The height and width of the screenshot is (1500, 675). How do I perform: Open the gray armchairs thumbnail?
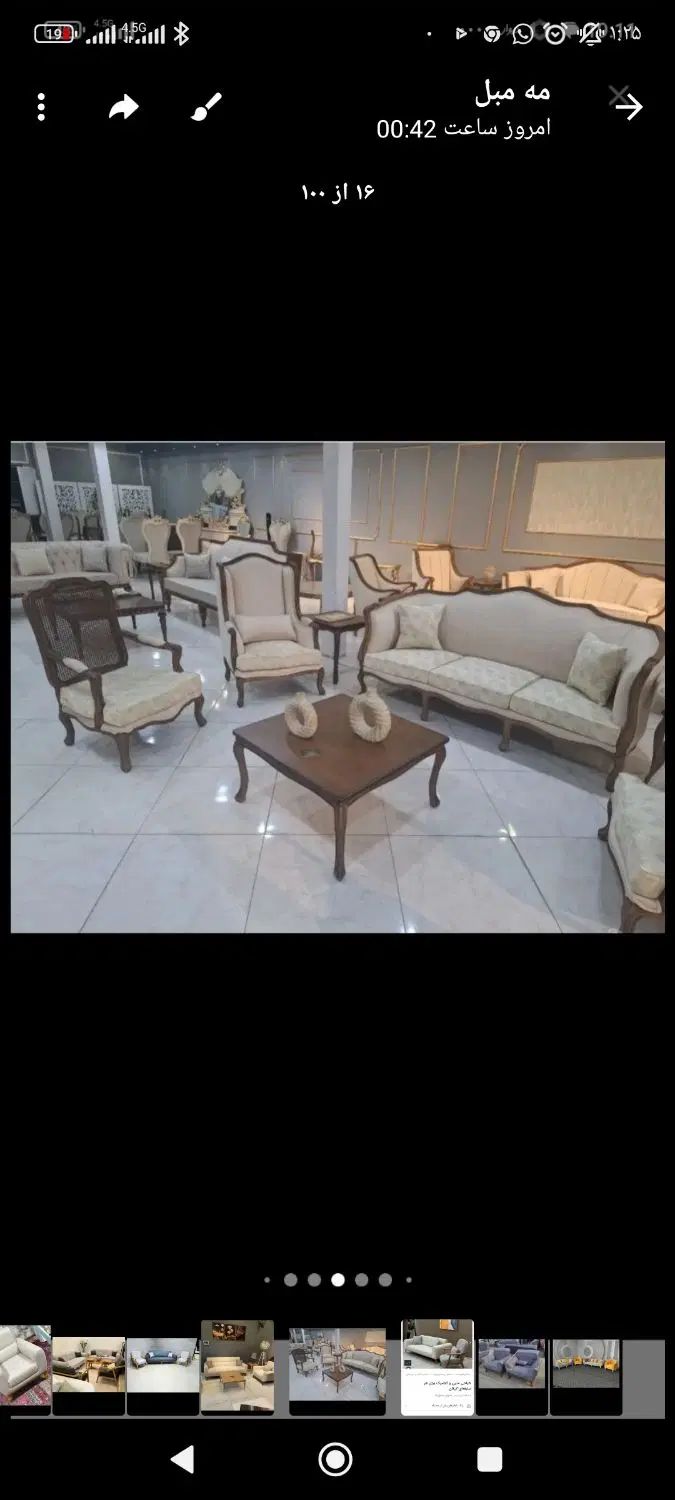(512, 1366)
